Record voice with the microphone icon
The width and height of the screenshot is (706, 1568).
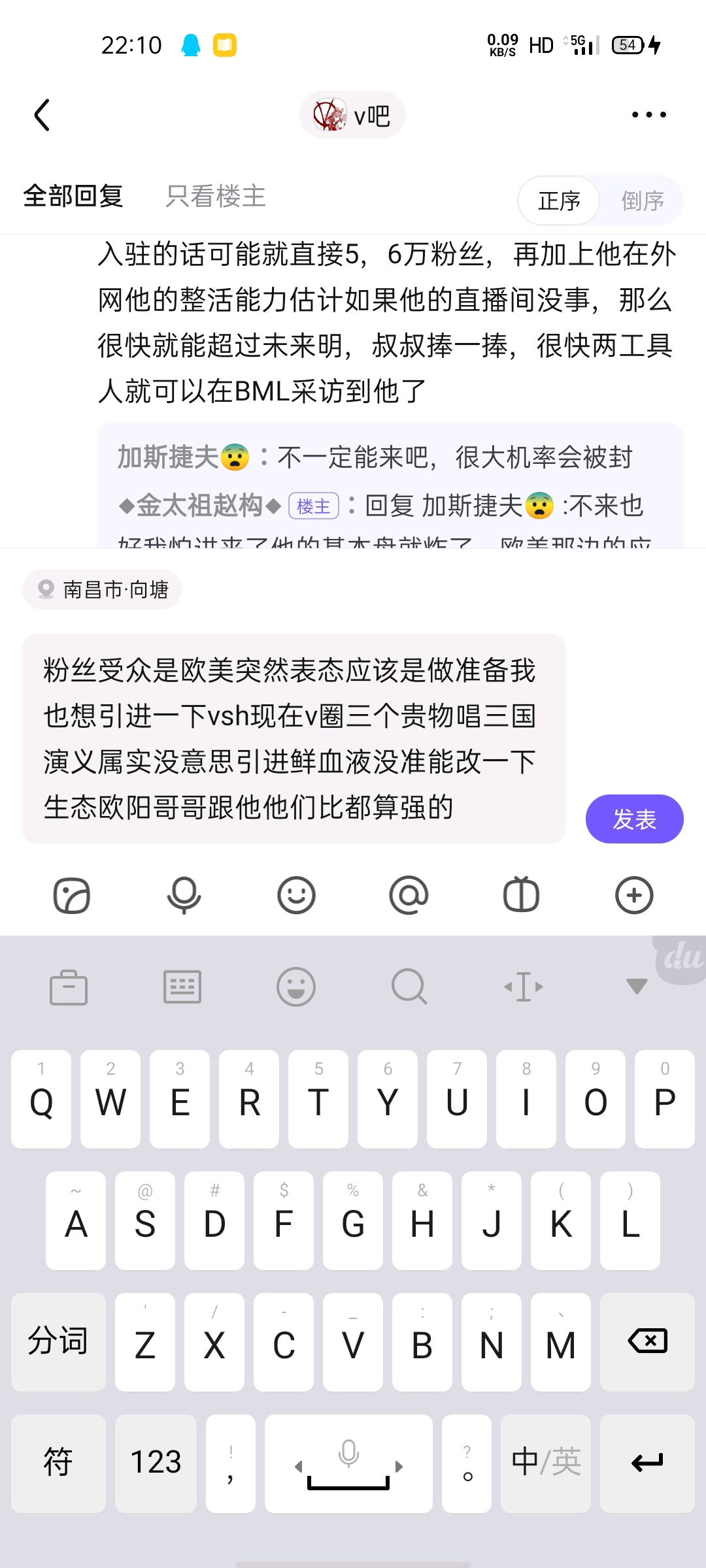[184, 895]
